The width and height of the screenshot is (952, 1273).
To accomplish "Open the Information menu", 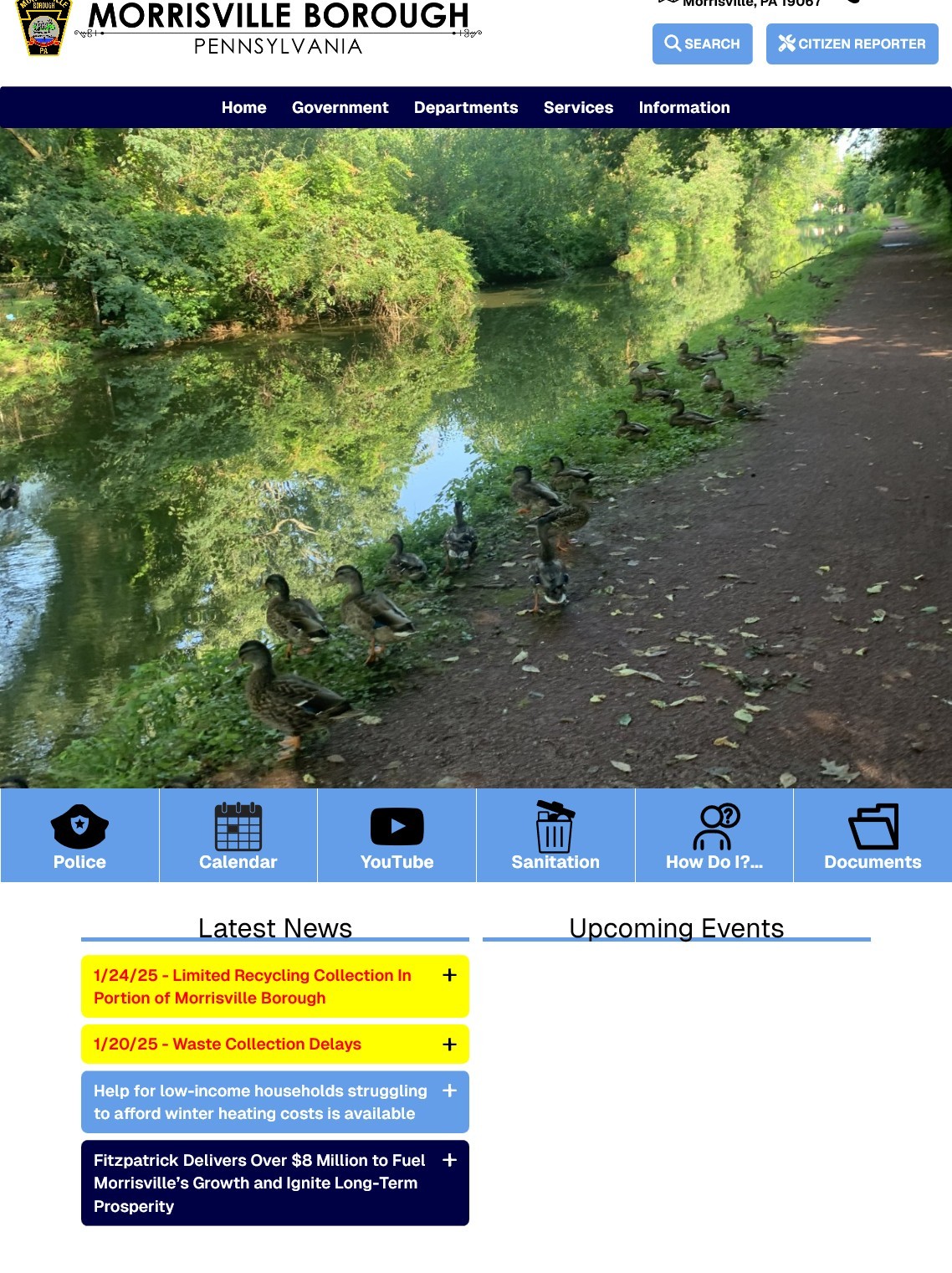I will click(683, 107).
